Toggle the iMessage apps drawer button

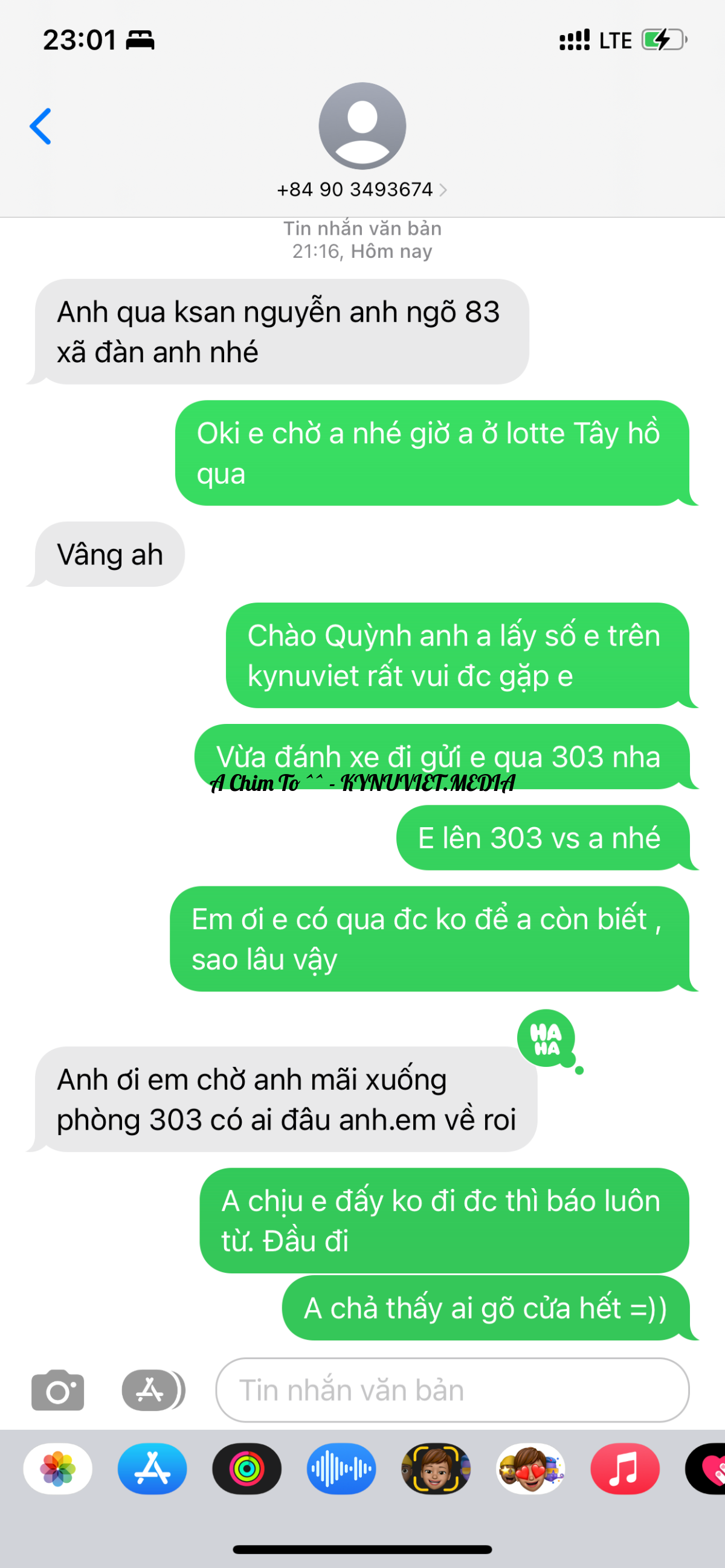[152, 1390]
